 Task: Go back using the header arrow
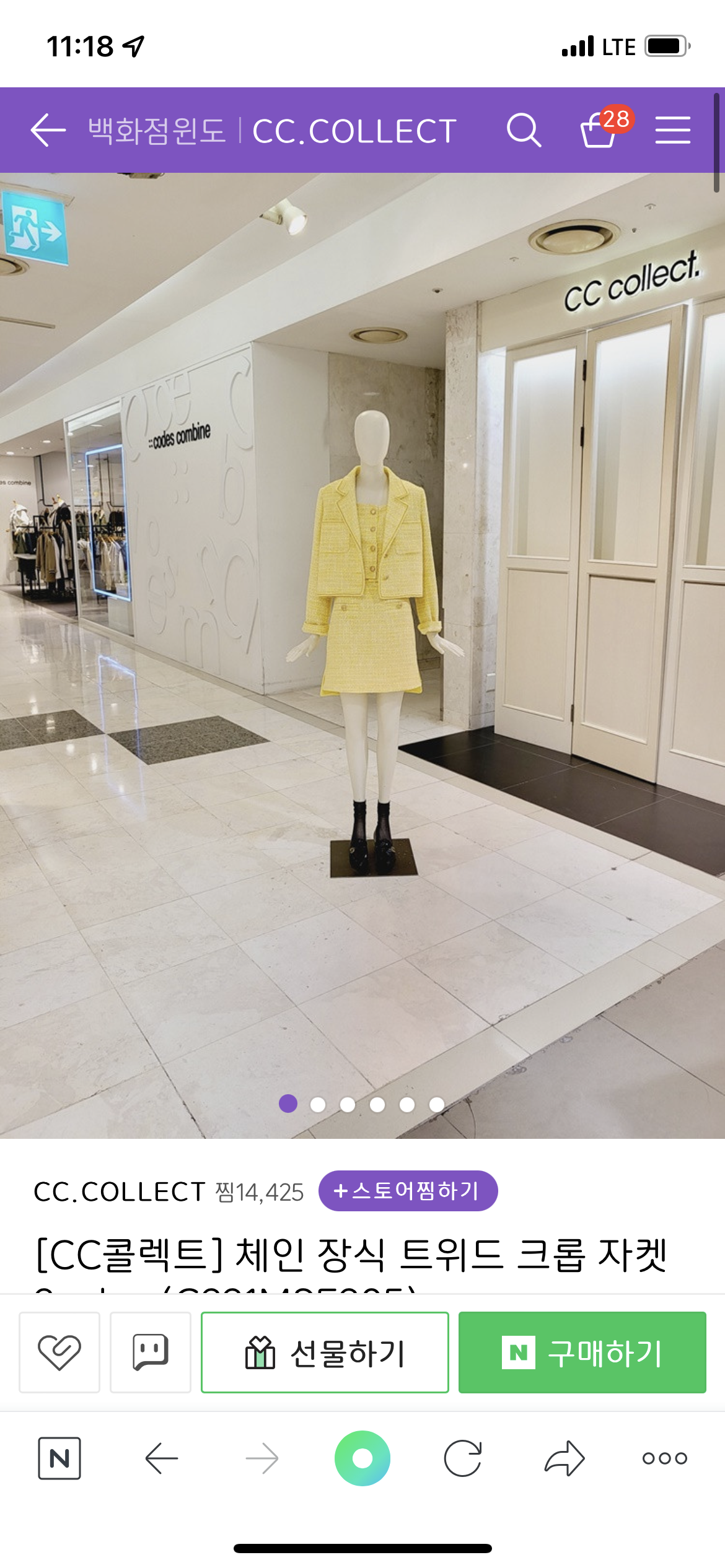(x=48, y=130)
